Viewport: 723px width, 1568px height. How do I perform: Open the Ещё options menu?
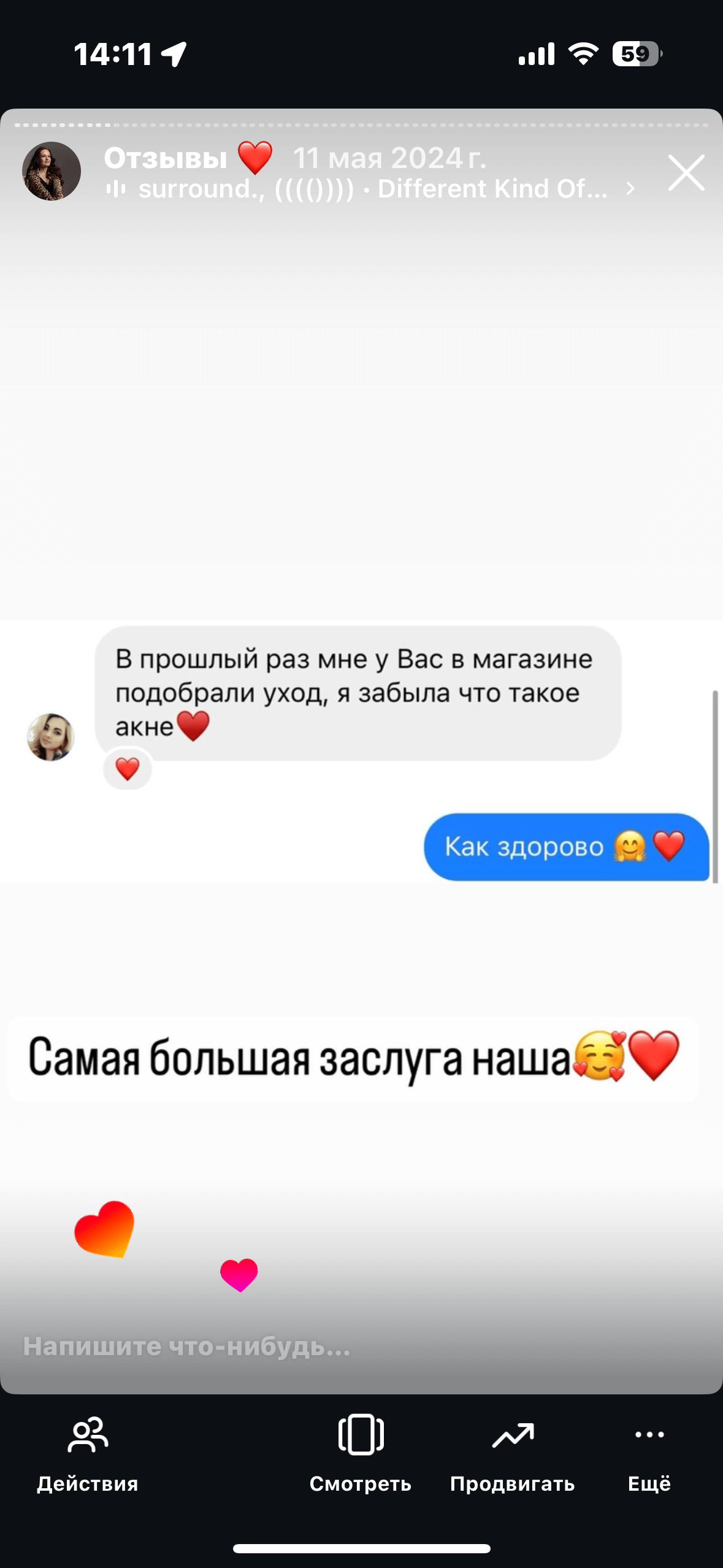649,1453
